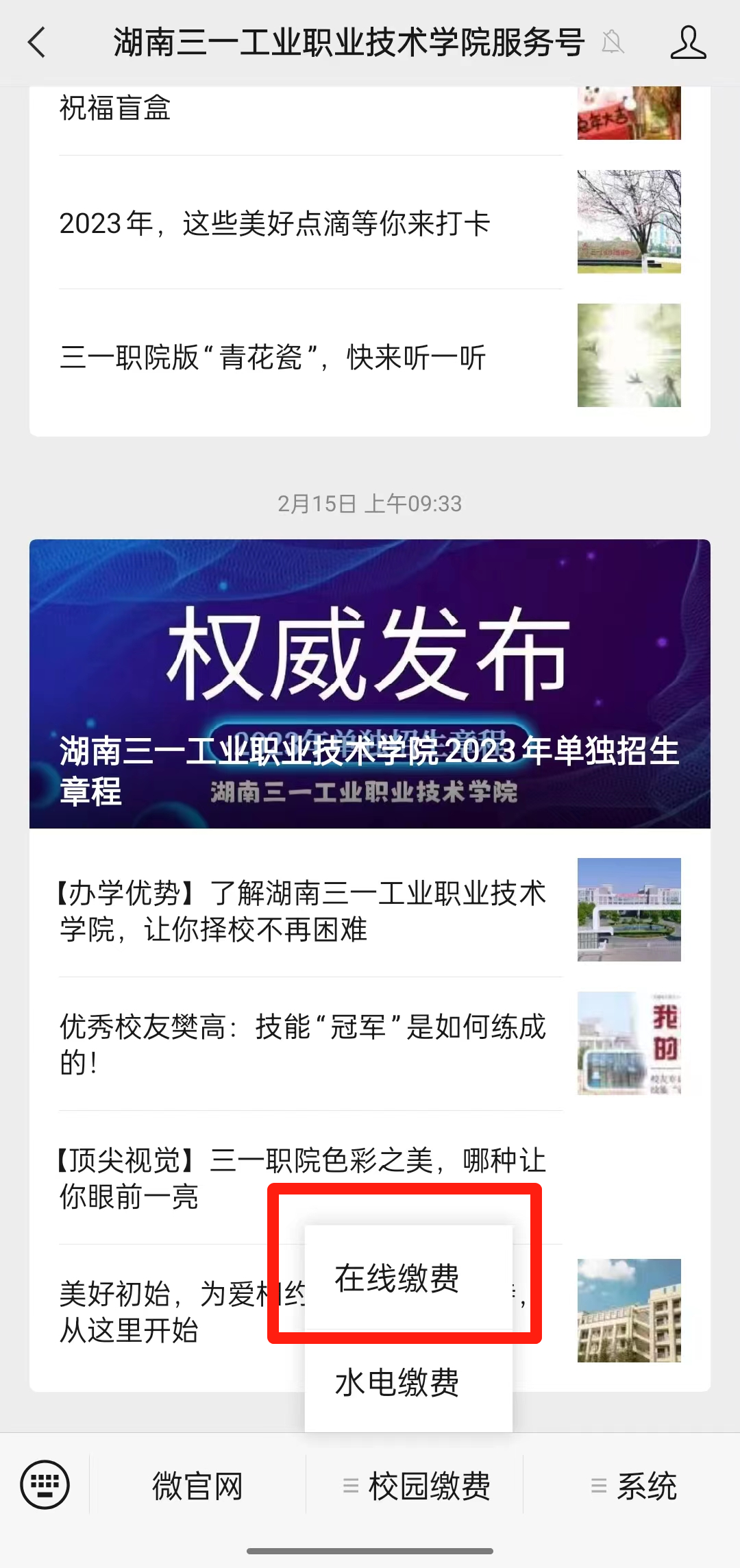Viewport: 740px width, 1568px height.
Task: Open the 青花瓷 article
Action: point(273,357)
